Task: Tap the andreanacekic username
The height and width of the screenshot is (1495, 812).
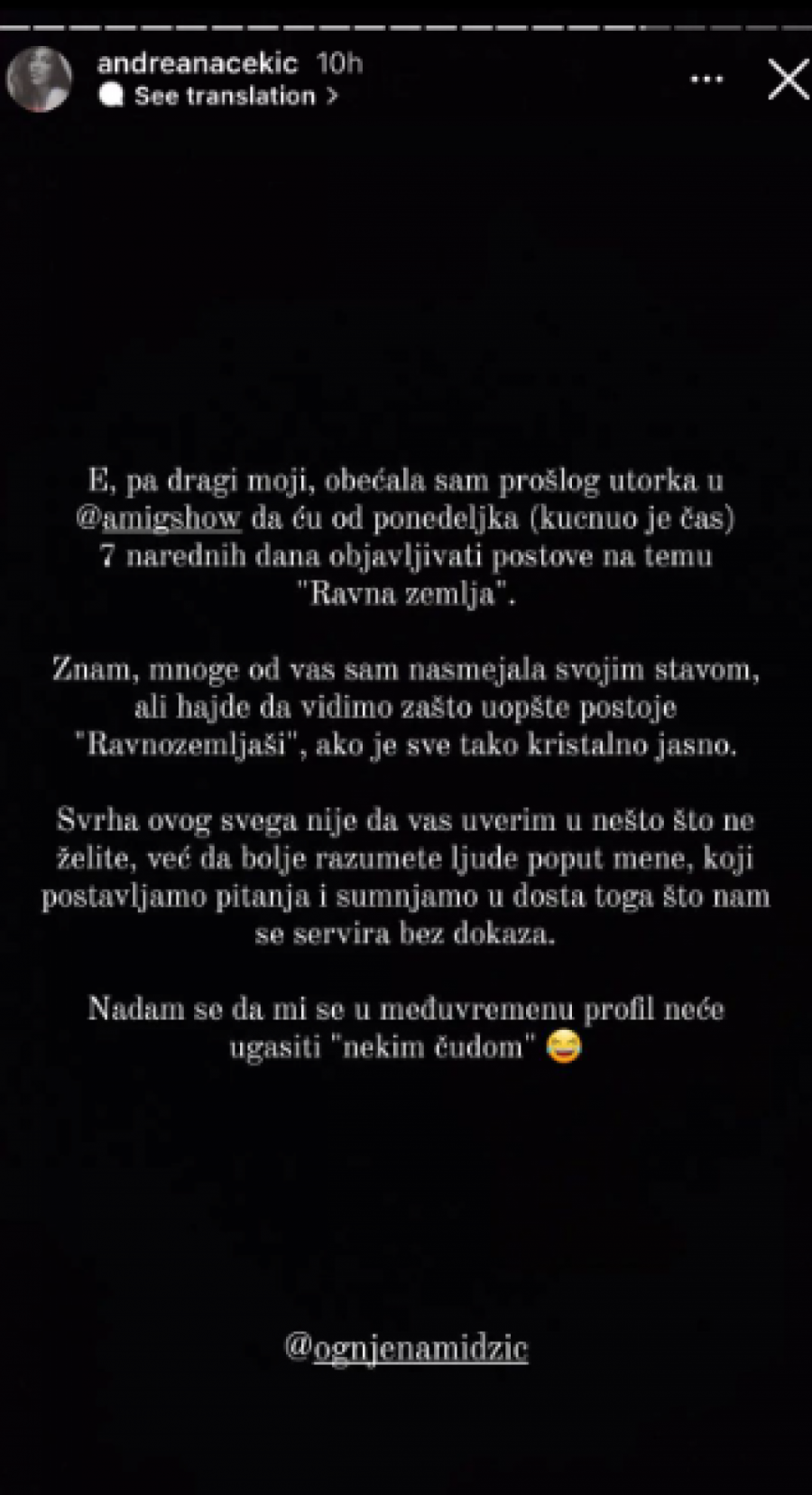Action: pyautogui.click(x=197, y=63)
